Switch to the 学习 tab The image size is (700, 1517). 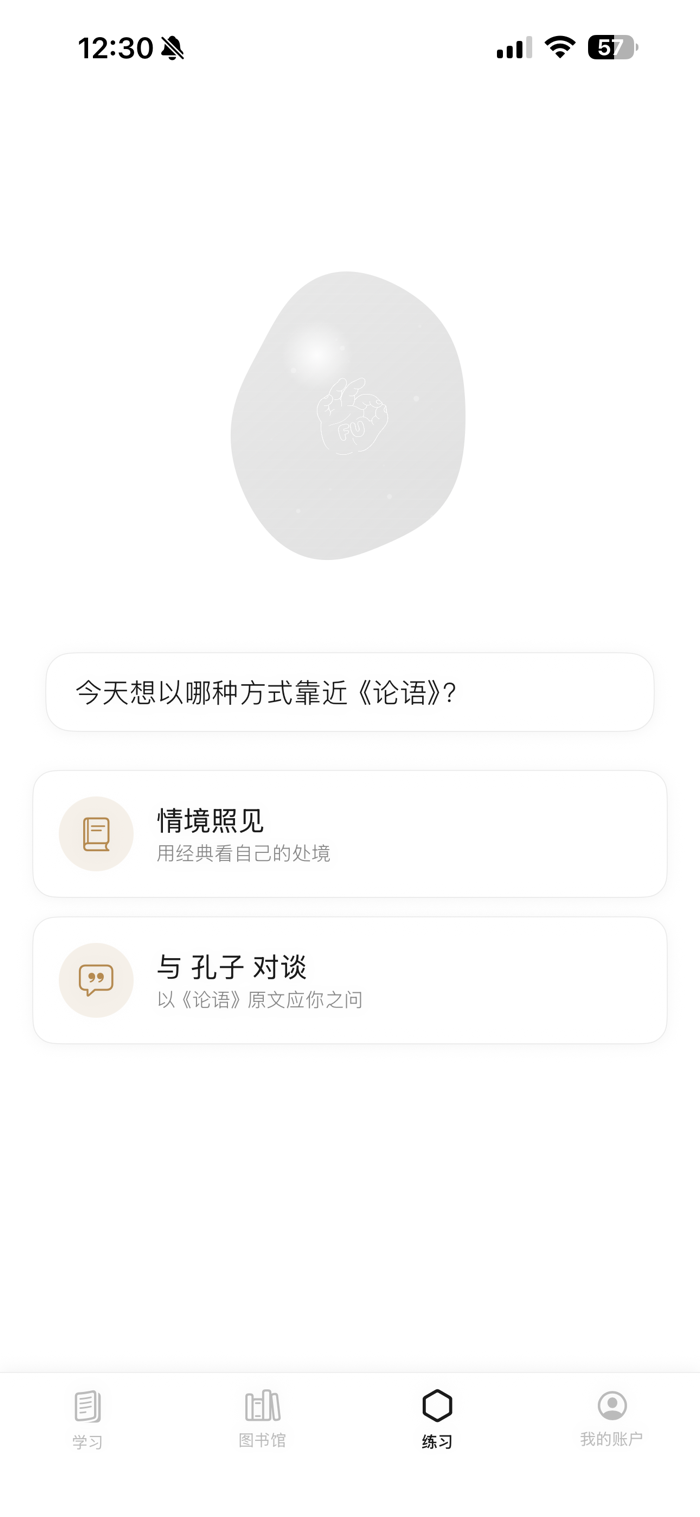tap(88, 1420)
